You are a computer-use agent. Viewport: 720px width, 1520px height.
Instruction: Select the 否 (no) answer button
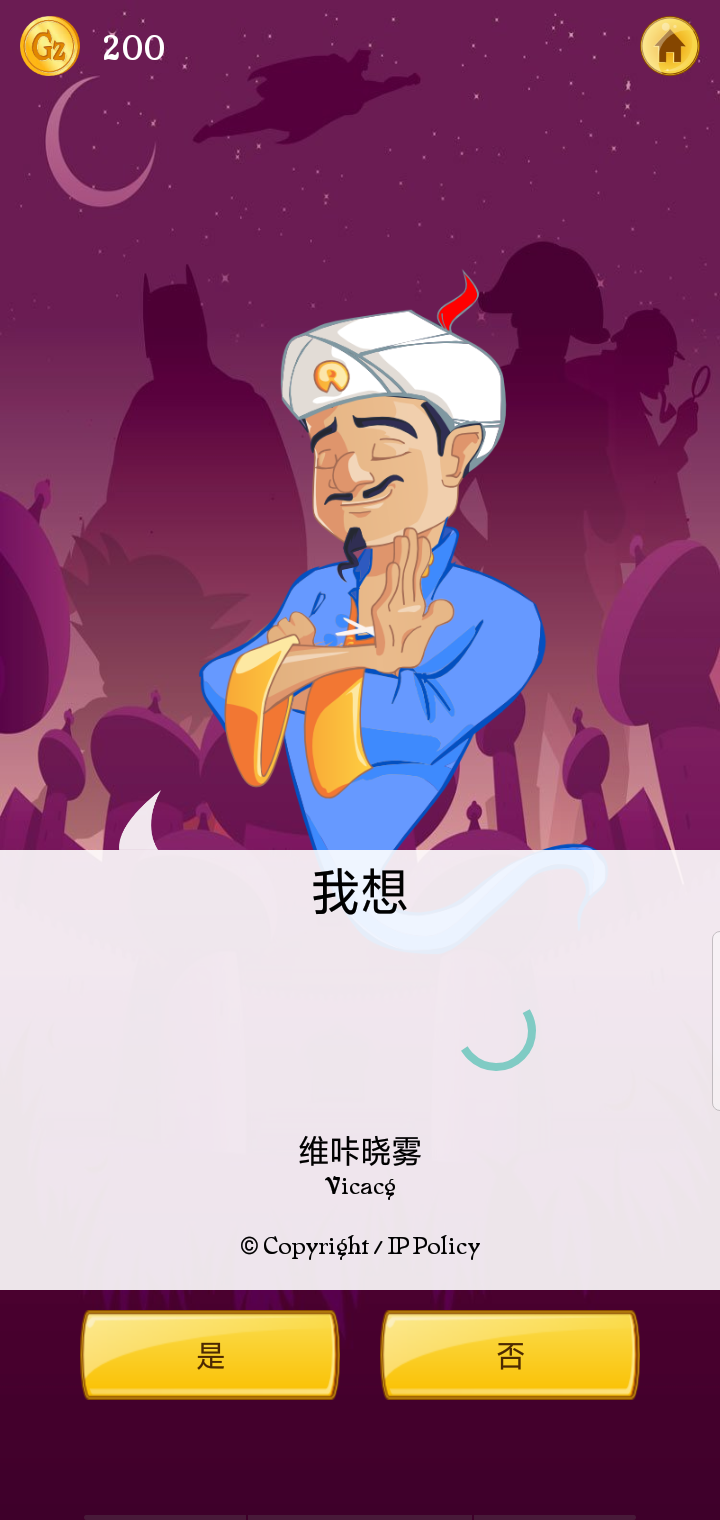pyautogui.click(x=509, y=1355)
